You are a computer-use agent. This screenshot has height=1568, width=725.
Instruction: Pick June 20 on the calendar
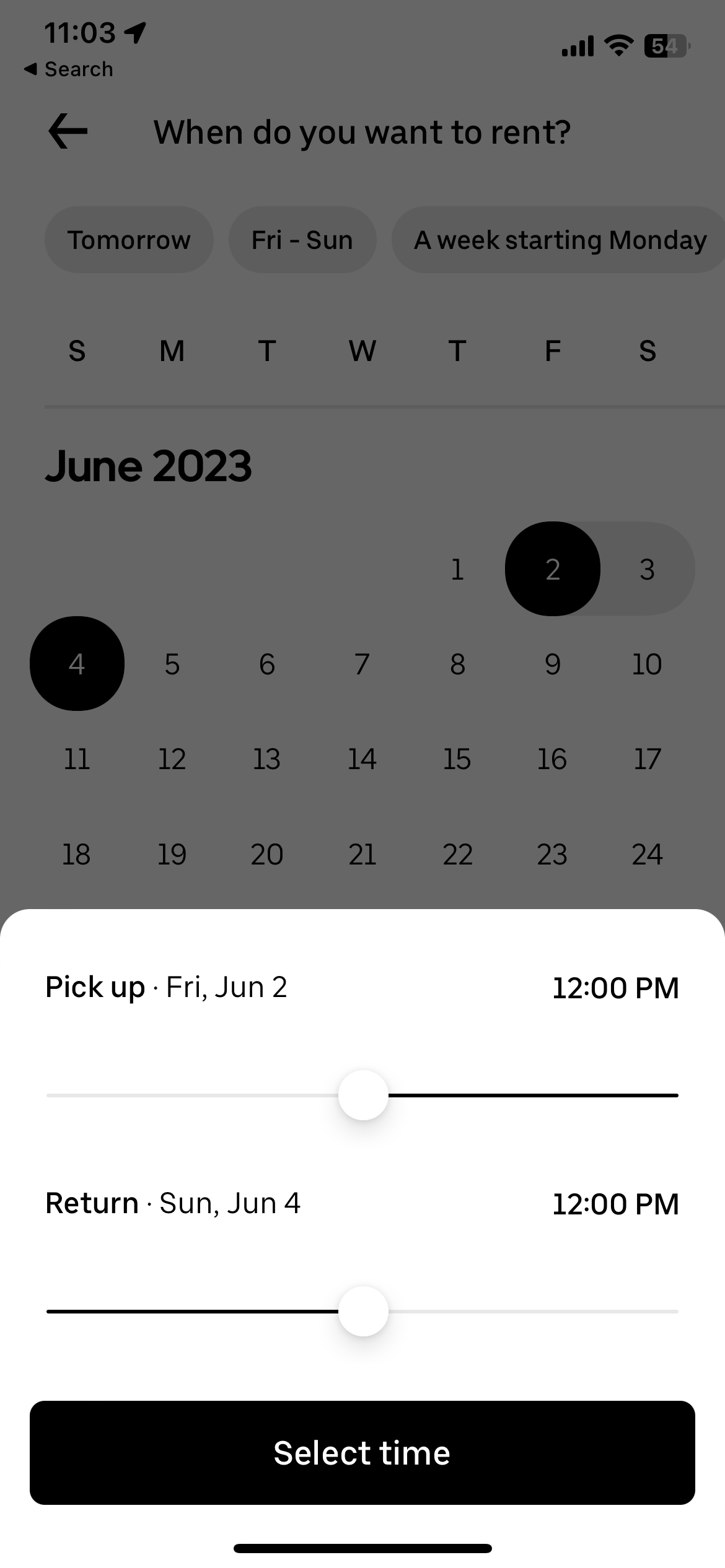(267, 855)
